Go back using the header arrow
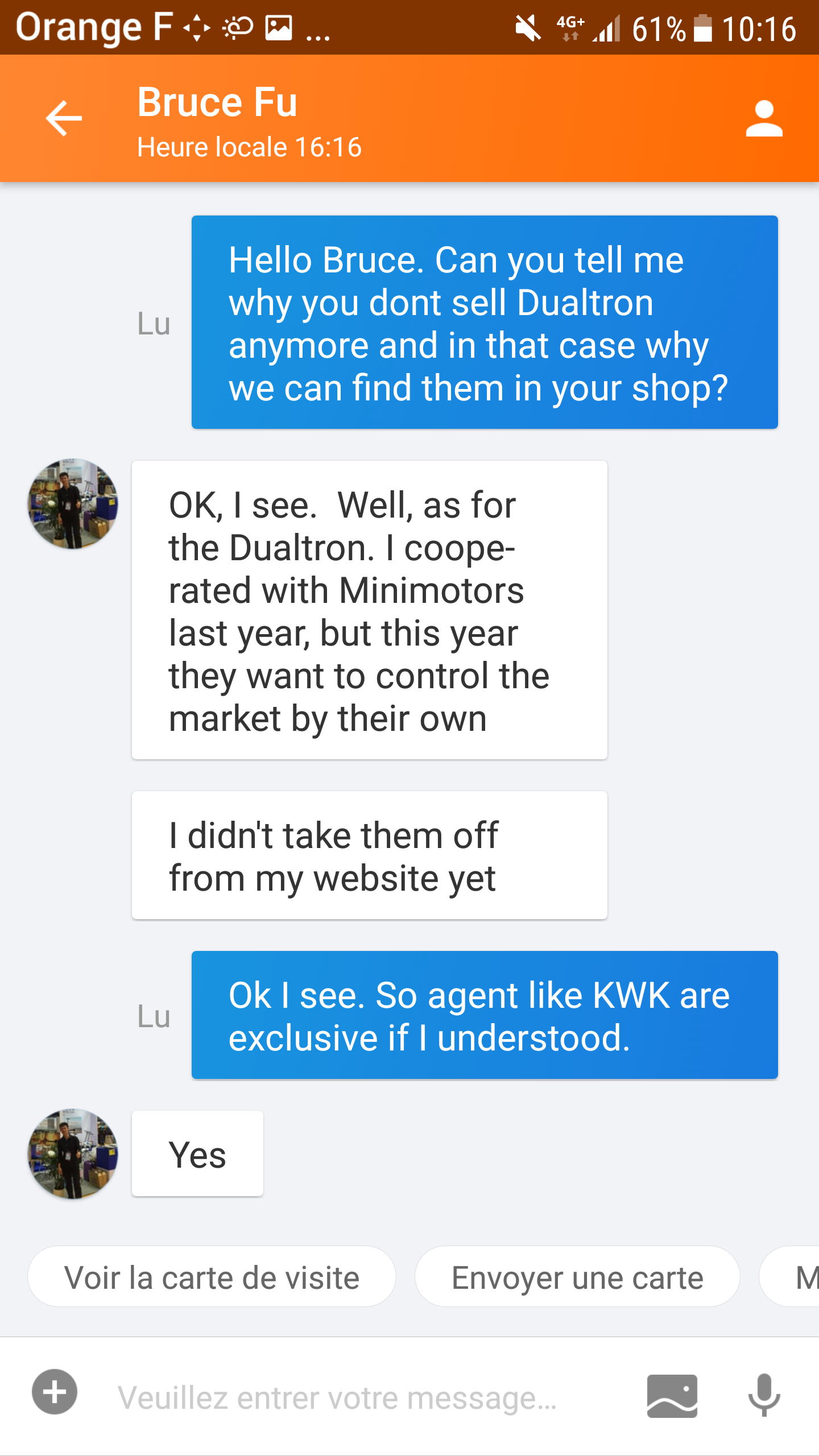The image size is (819, 1456). 64,118
